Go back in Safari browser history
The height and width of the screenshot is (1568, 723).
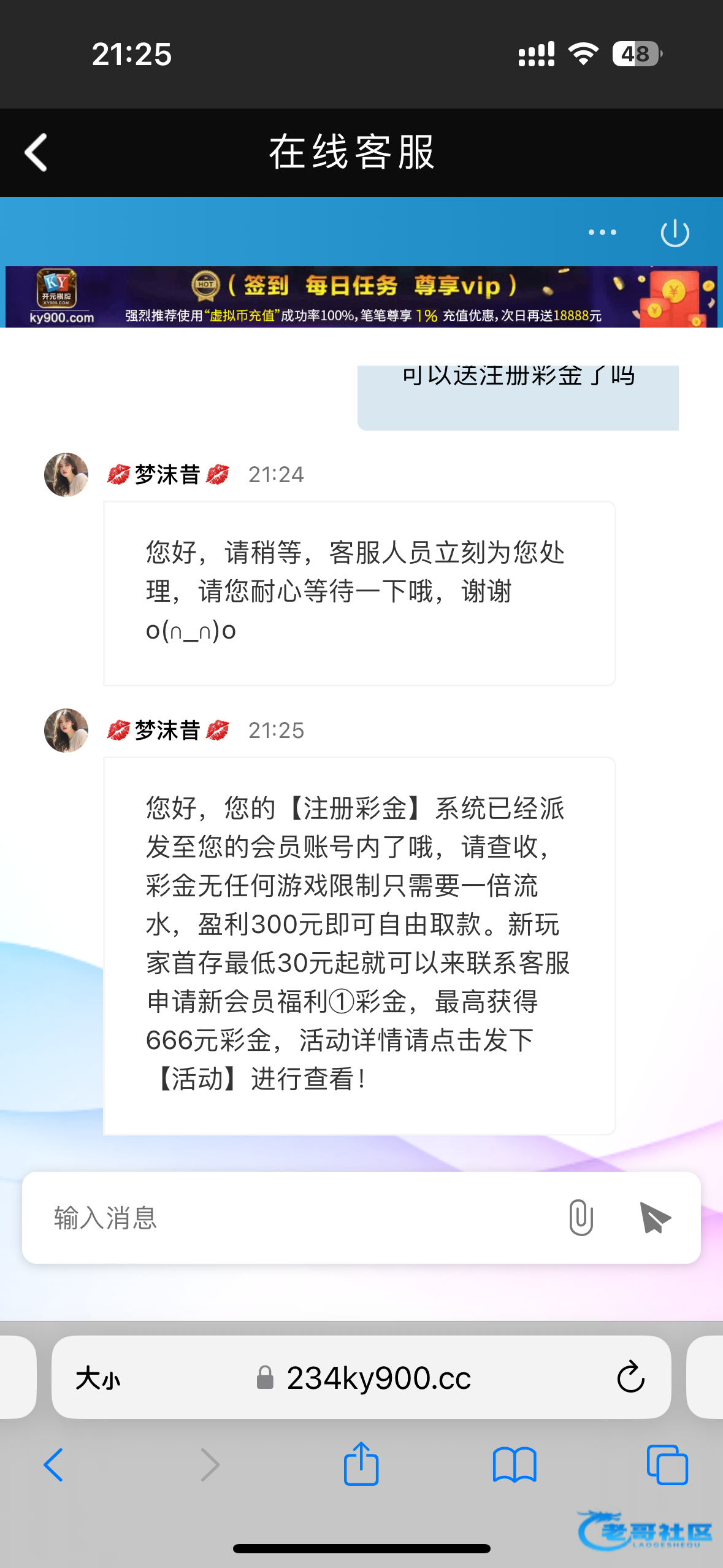[x=53, y=1465]
